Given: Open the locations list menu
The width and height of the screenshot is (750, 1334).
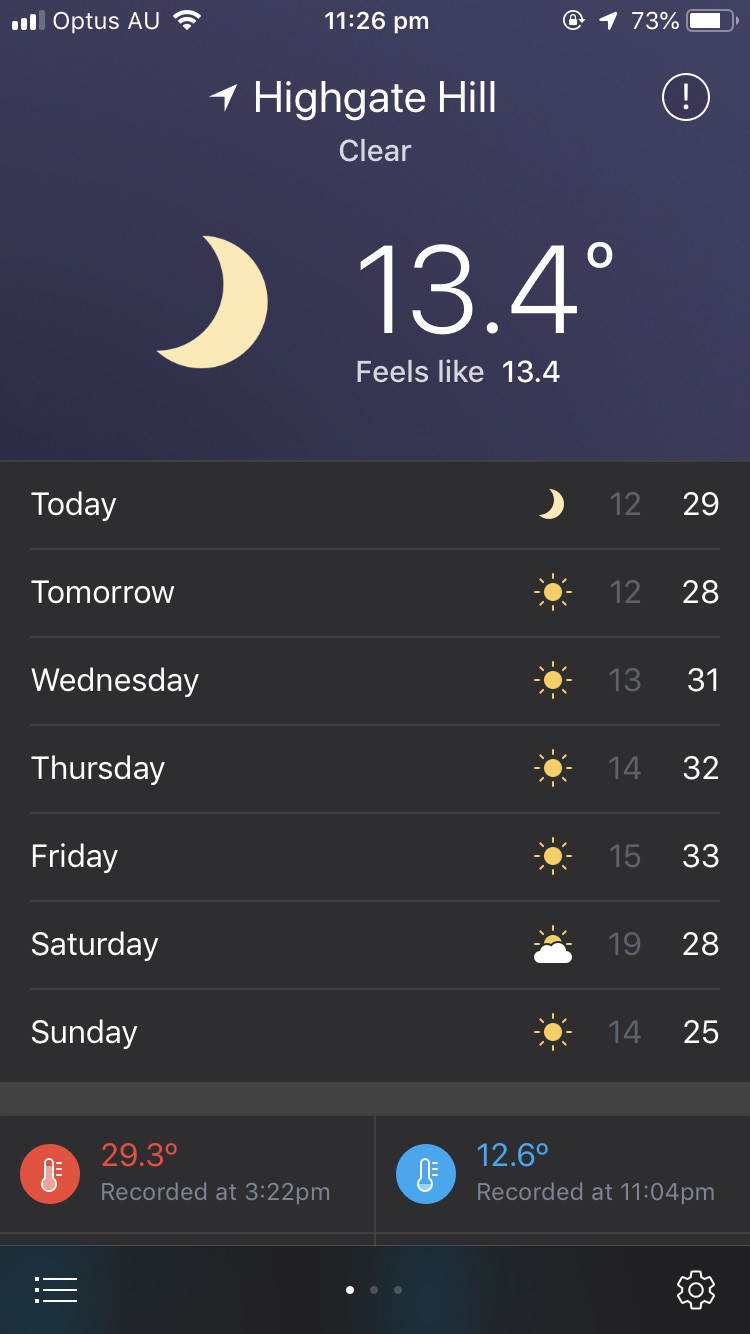Looking at the screenshot, I should (x=56, y=1290).
